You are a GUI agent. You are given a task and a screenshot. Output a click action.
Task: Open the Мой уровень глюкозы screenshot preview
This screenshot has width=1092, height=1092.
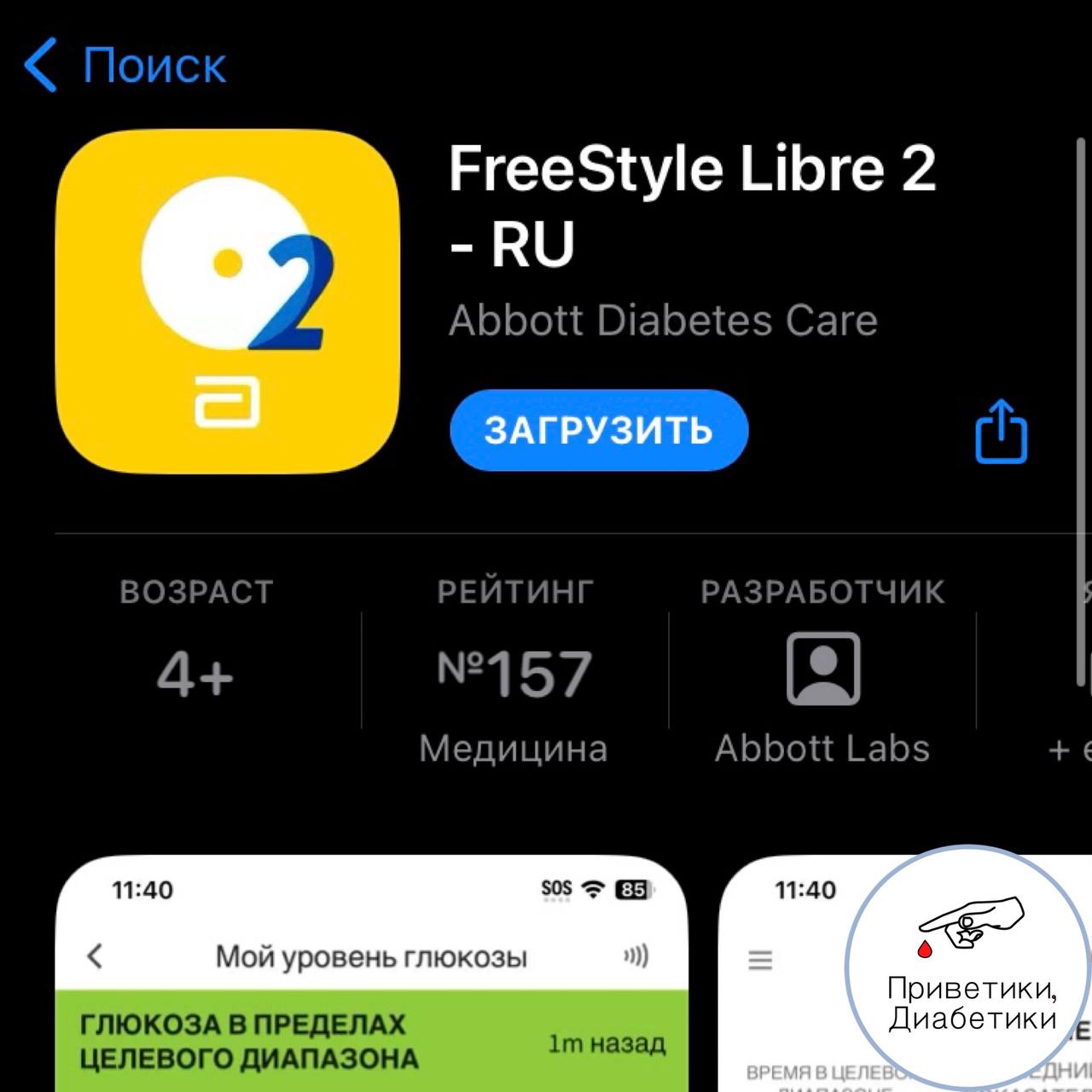(x=371, y=981)
